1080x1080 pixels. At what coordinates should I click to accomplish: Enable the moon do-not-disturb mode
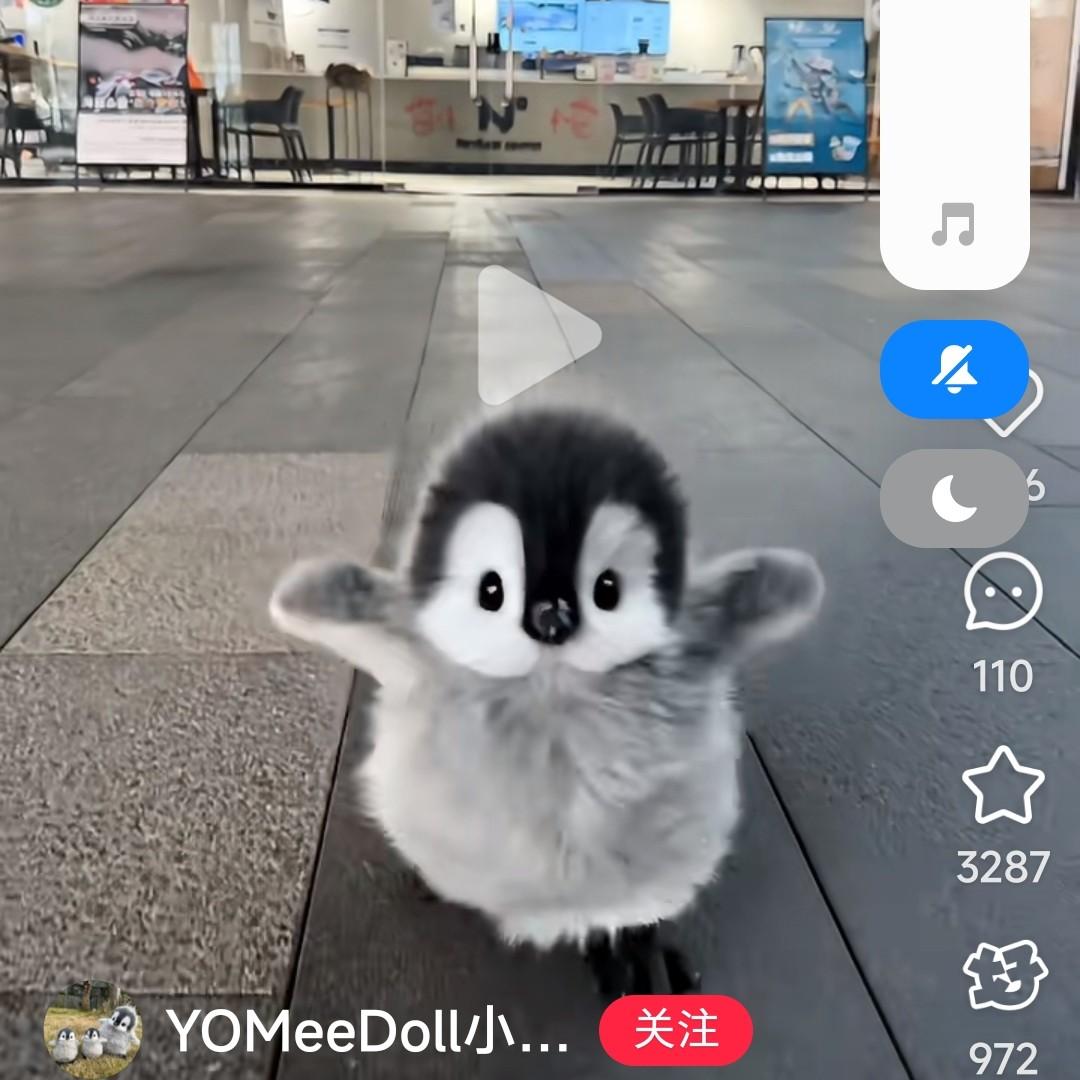point(954,498)
